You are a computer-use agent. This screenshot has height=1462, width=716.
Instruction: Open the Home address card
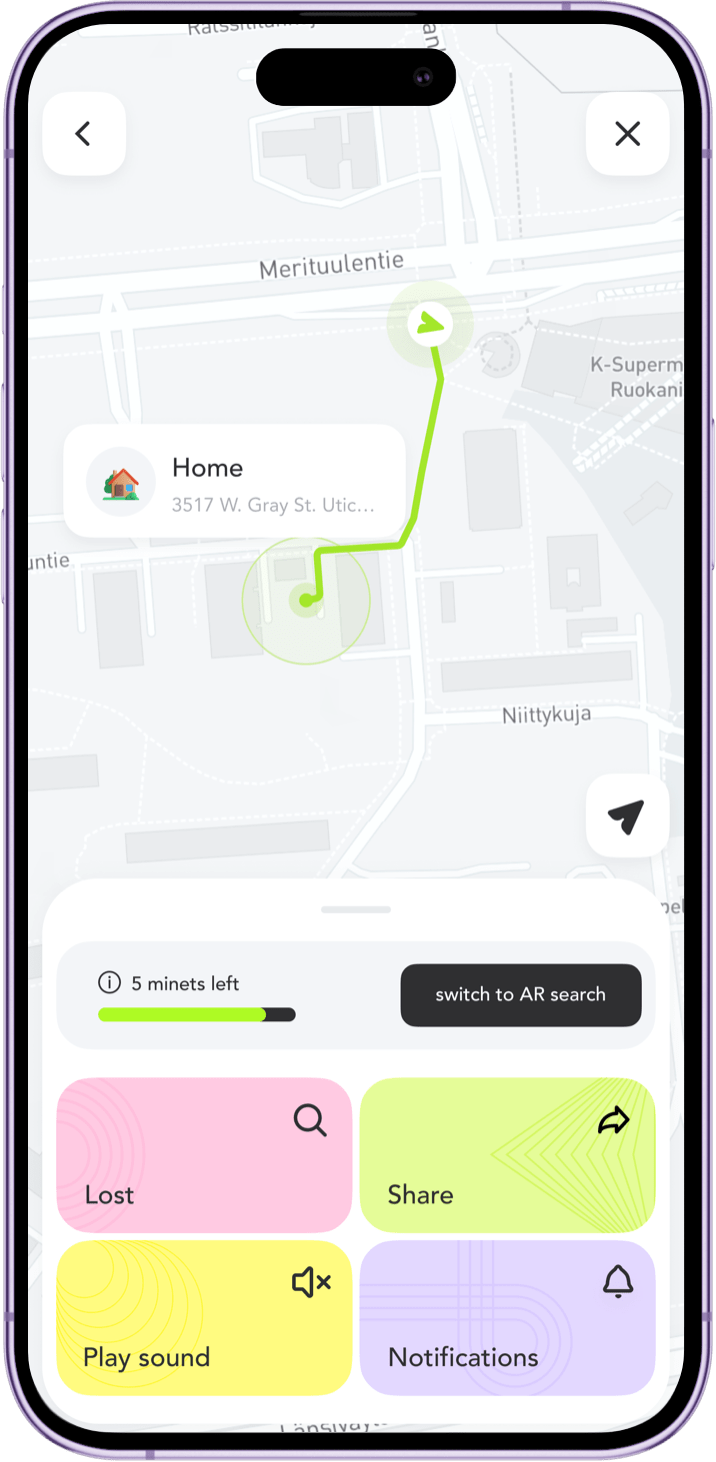[x=235, y=482]
